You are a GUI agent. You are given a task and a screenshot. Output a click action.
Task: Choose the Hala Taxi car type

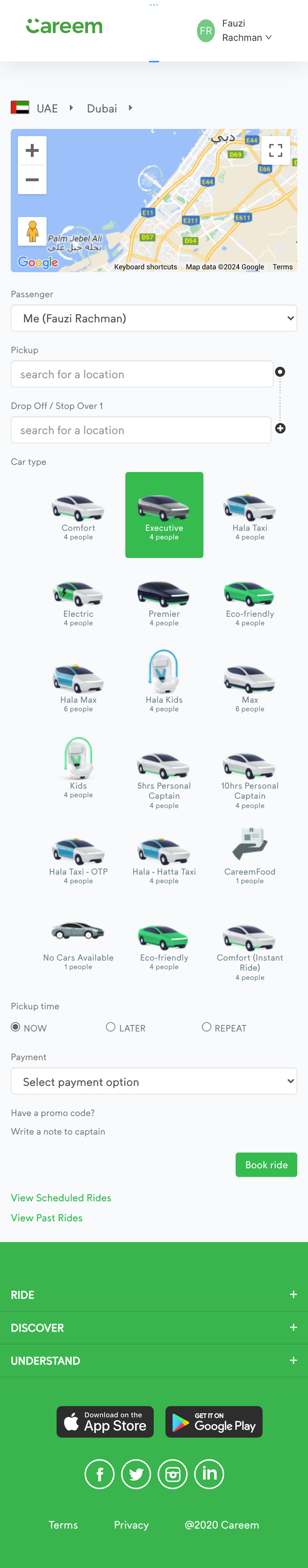(250, 515)
